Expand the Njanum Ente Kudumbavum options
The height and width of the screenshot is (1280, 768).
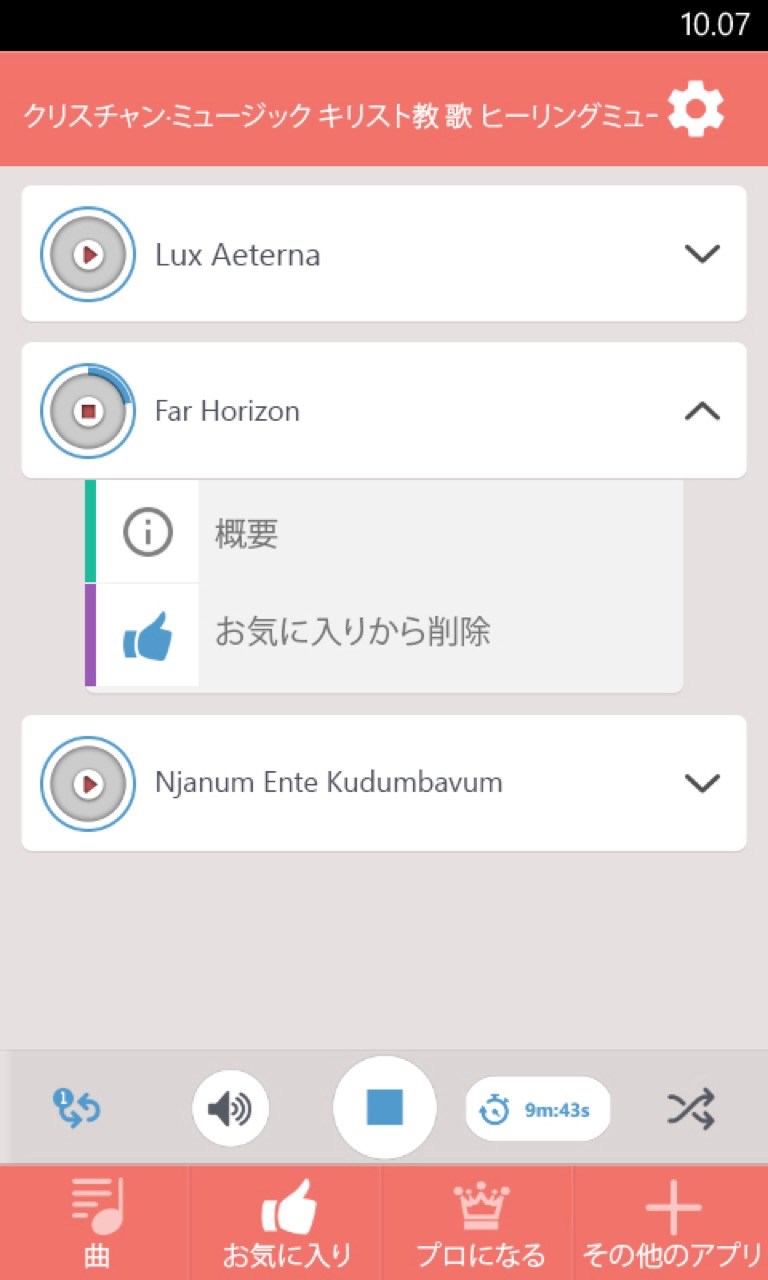[x=702, y=784]
